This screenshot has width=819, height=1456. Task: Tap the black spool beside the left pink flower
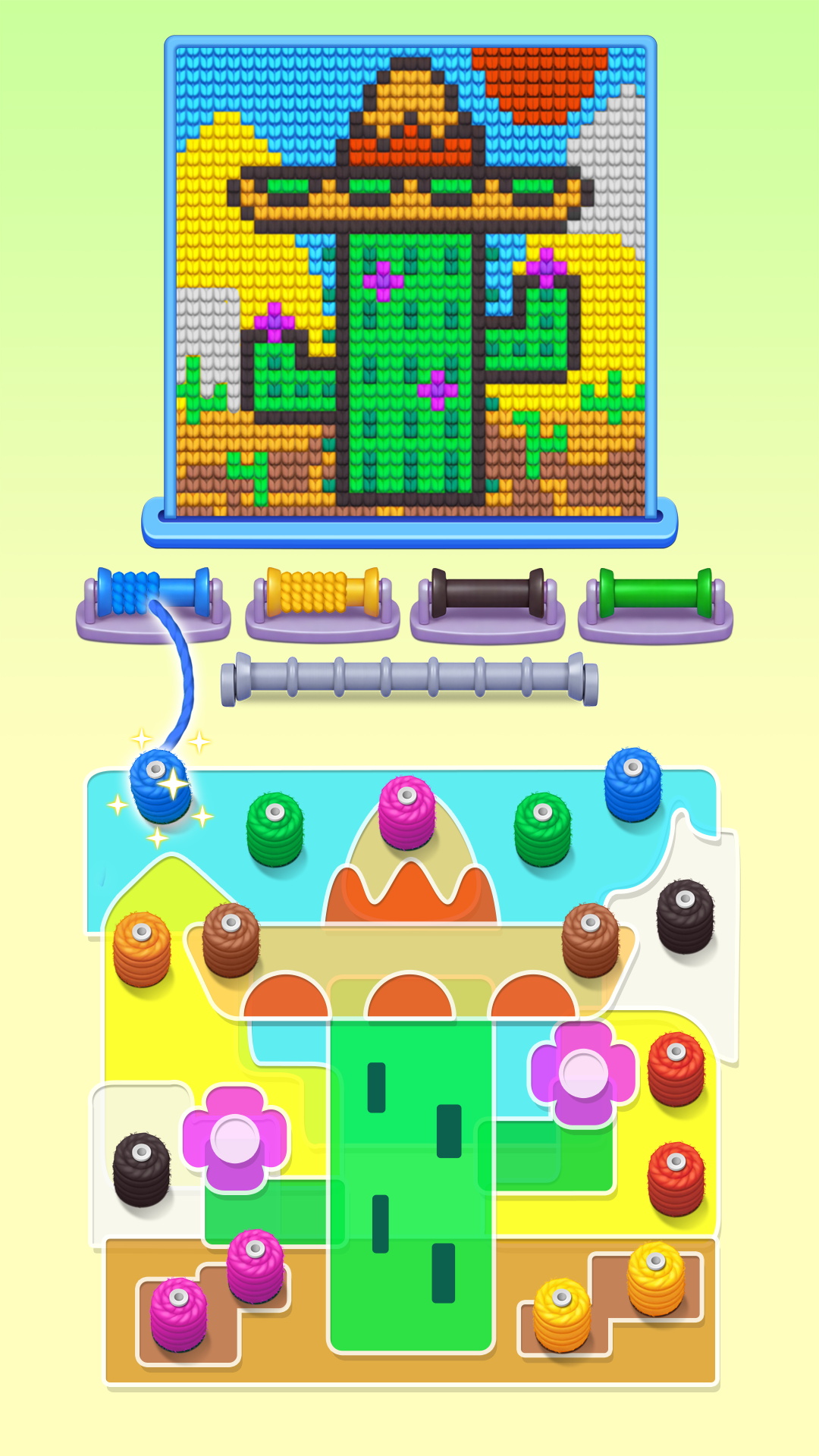141,1169
